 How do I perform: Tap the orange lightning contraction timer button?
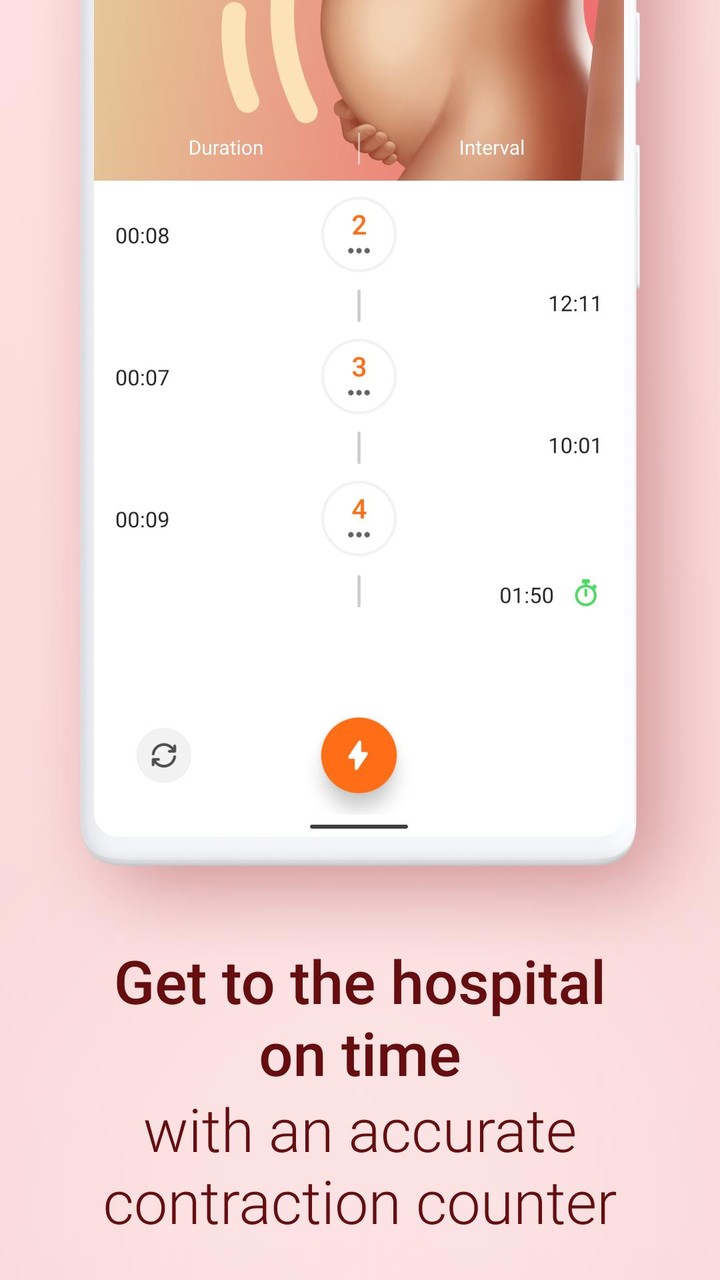click(x=359, y=755)
